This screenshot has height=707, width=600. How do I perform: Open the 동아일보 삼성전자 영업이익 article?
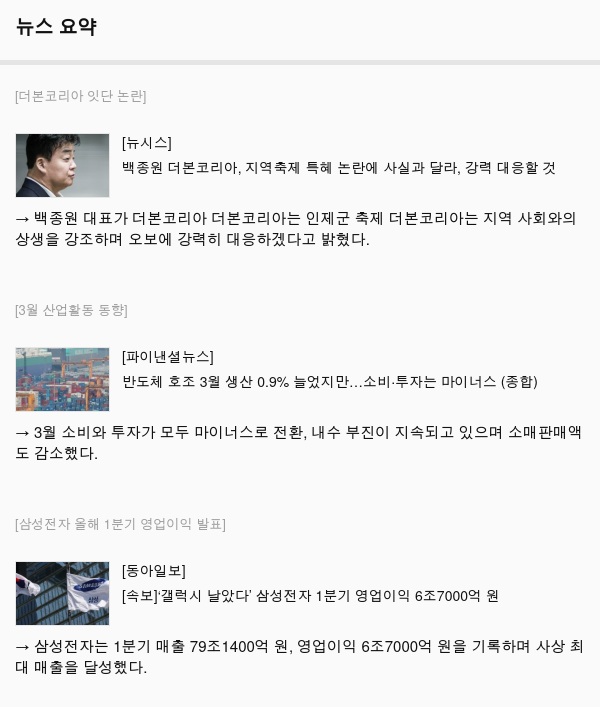[x=310, y=596]
